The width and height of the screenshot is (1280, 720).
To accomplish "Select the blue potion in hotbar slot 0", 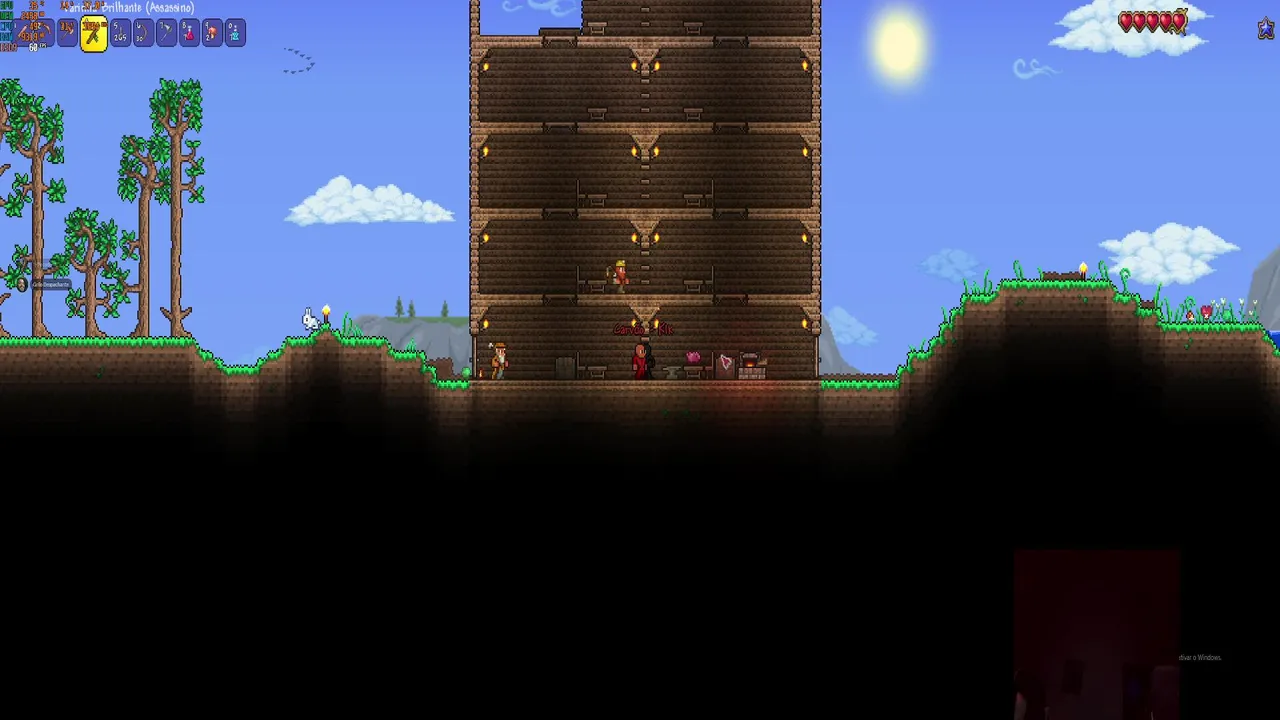I will tap(235, 33).
